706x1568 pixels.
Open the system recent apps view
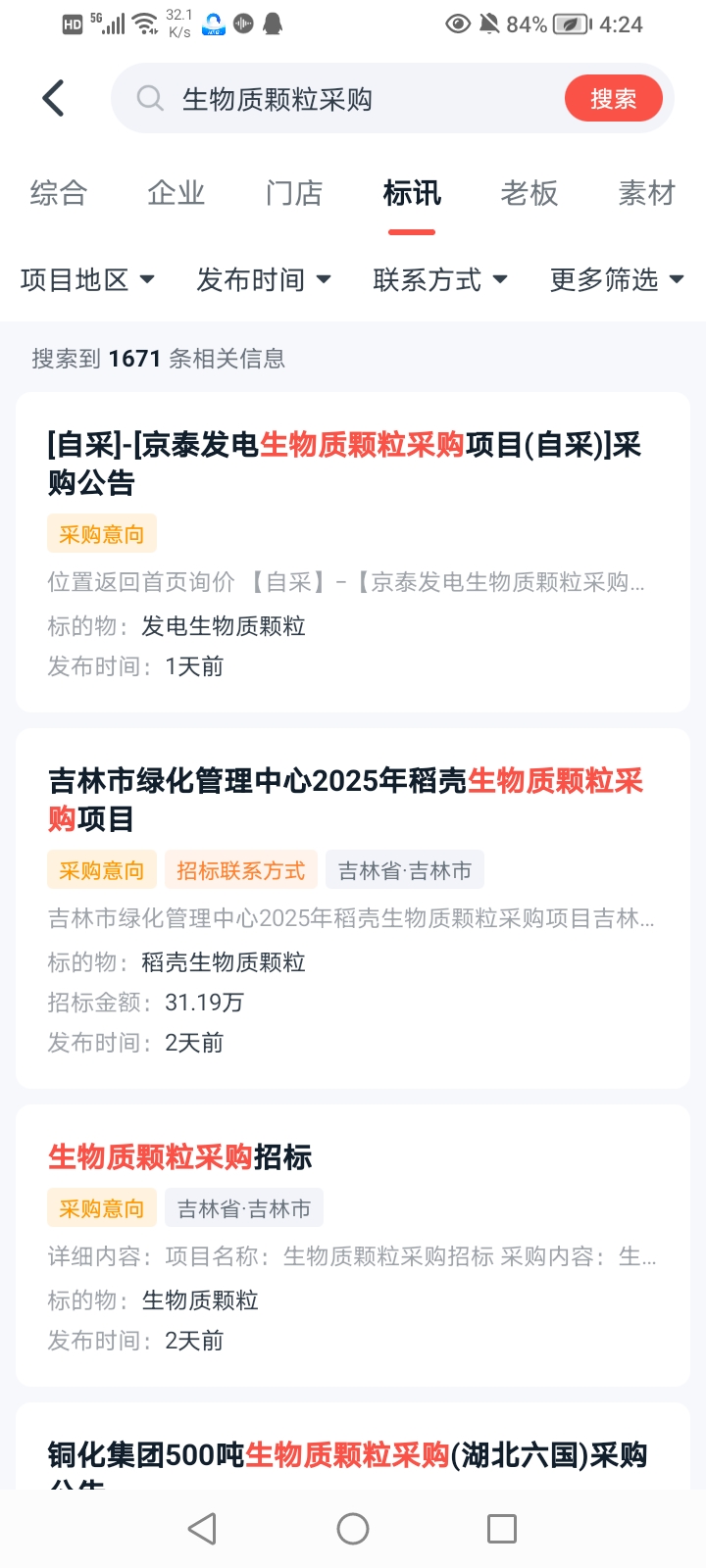502,1529
